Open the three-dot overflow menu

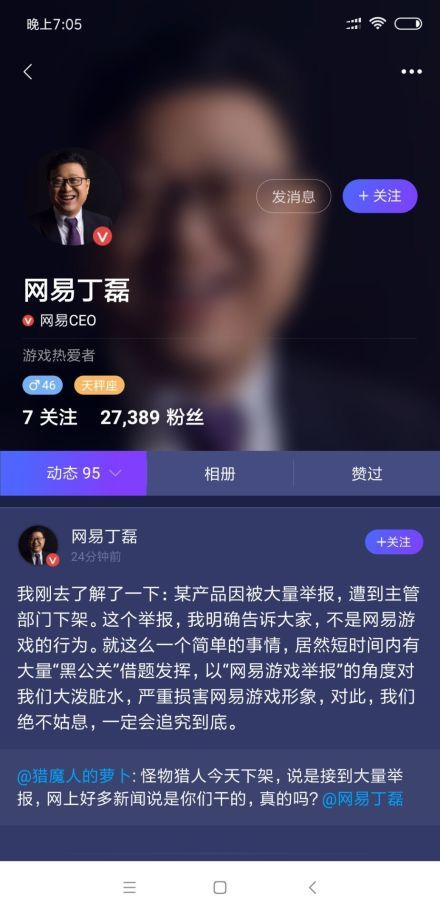(x=411, y=72)
